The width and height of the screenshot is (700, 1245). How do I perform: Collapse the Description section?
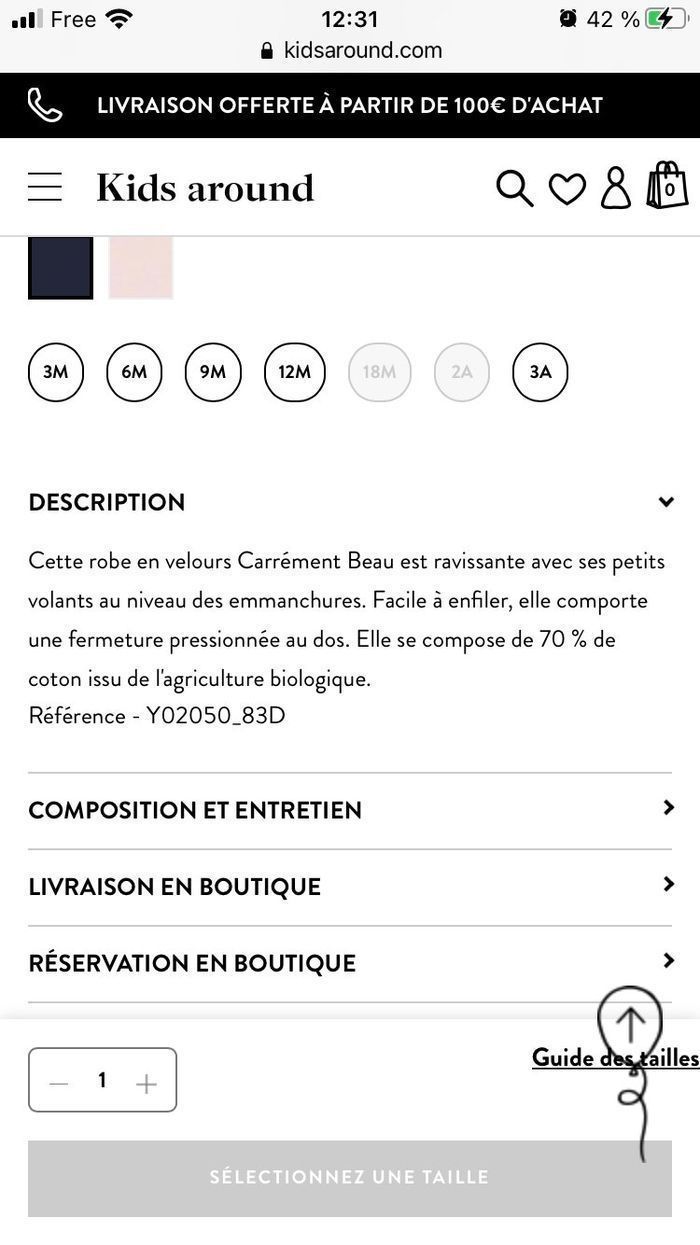tap(666, 502)
